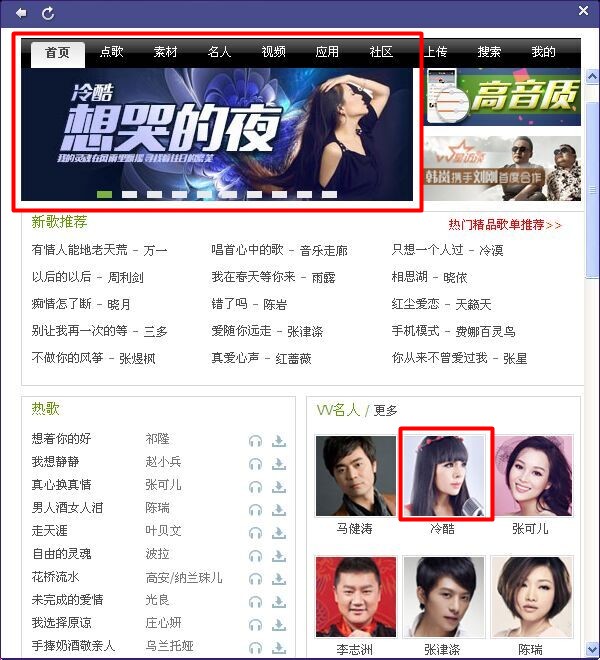Open song 只想一个人过 by 冷漠
Screen dimensions: 600x660
(x=447, y=250)
